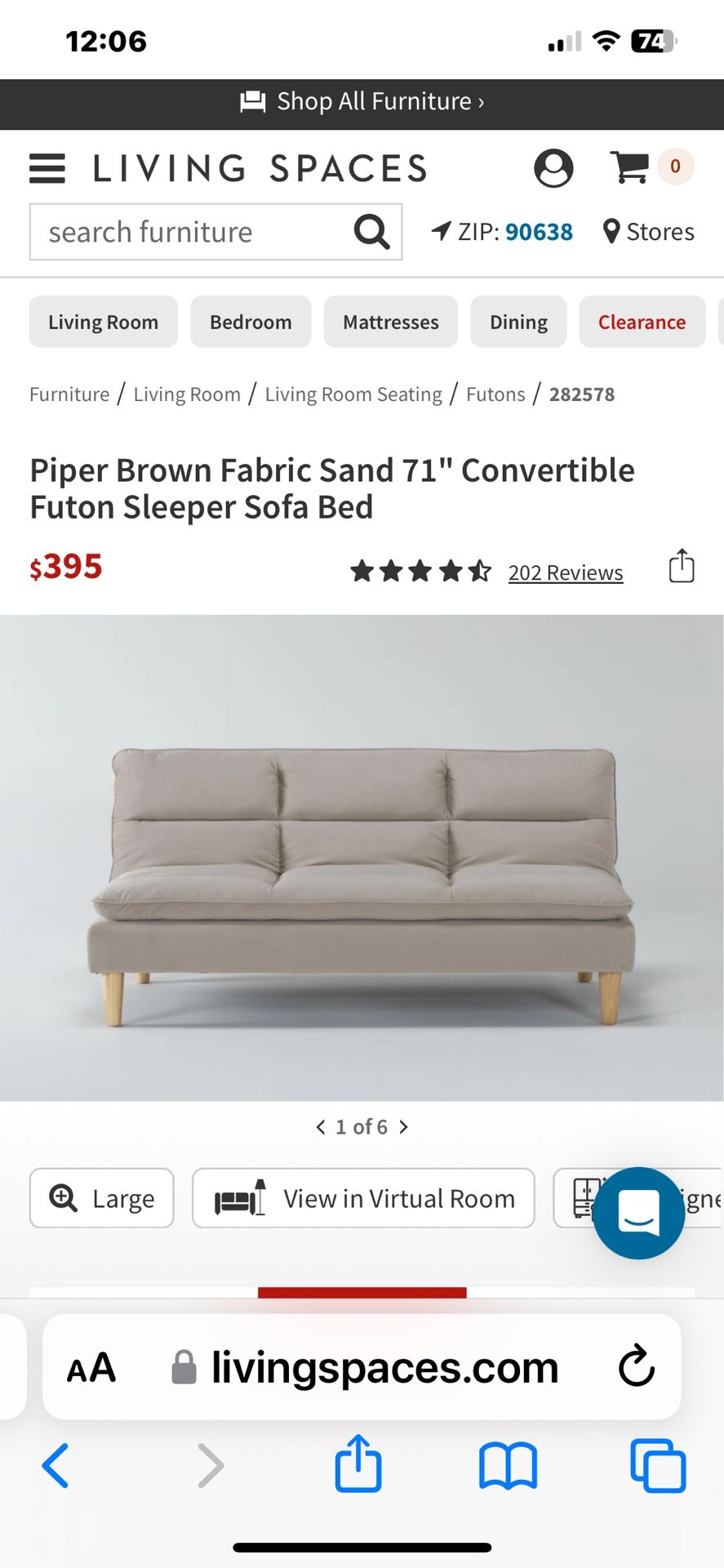
Task: Open the Clearance category
Action: point(642,322)
